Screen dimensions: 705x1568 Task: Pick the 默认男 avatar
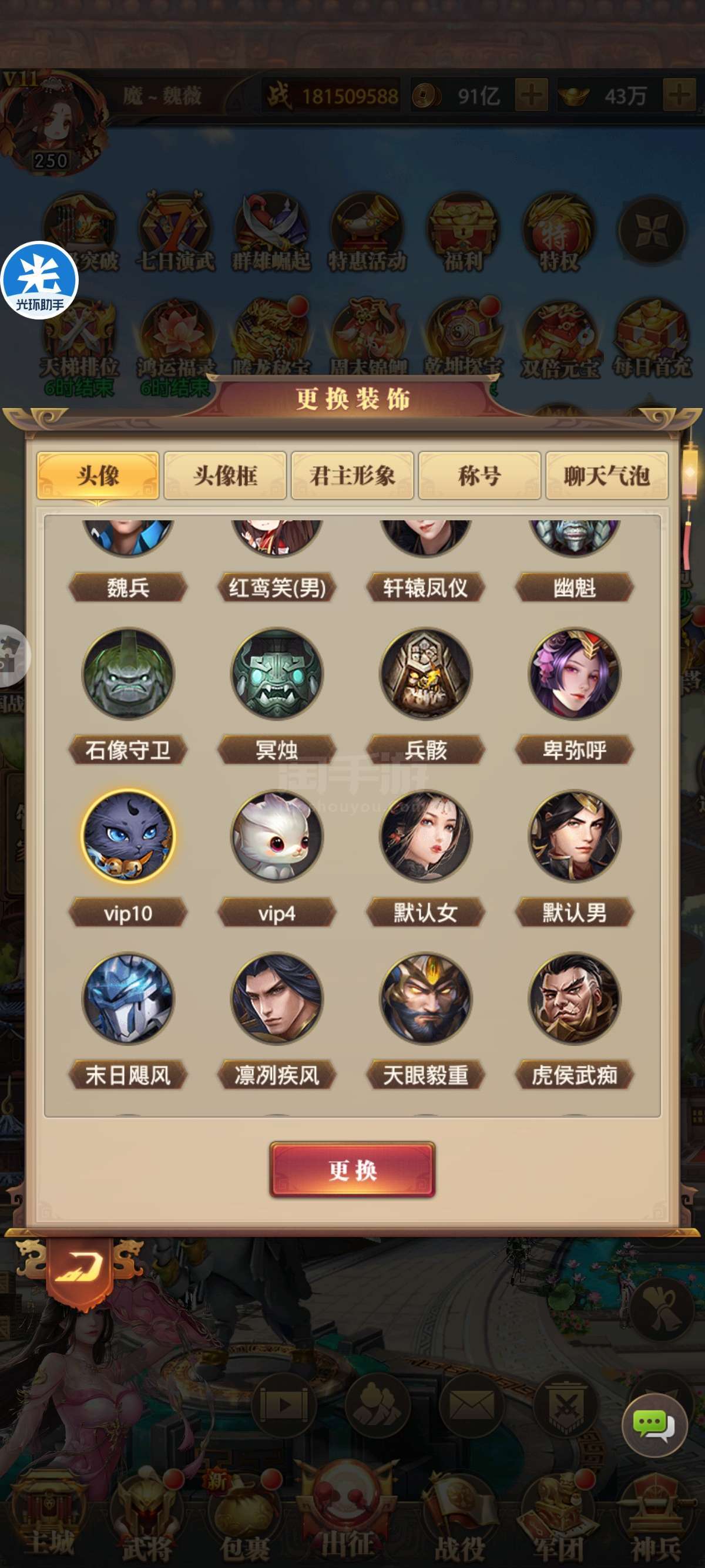(x=574, y=836)
